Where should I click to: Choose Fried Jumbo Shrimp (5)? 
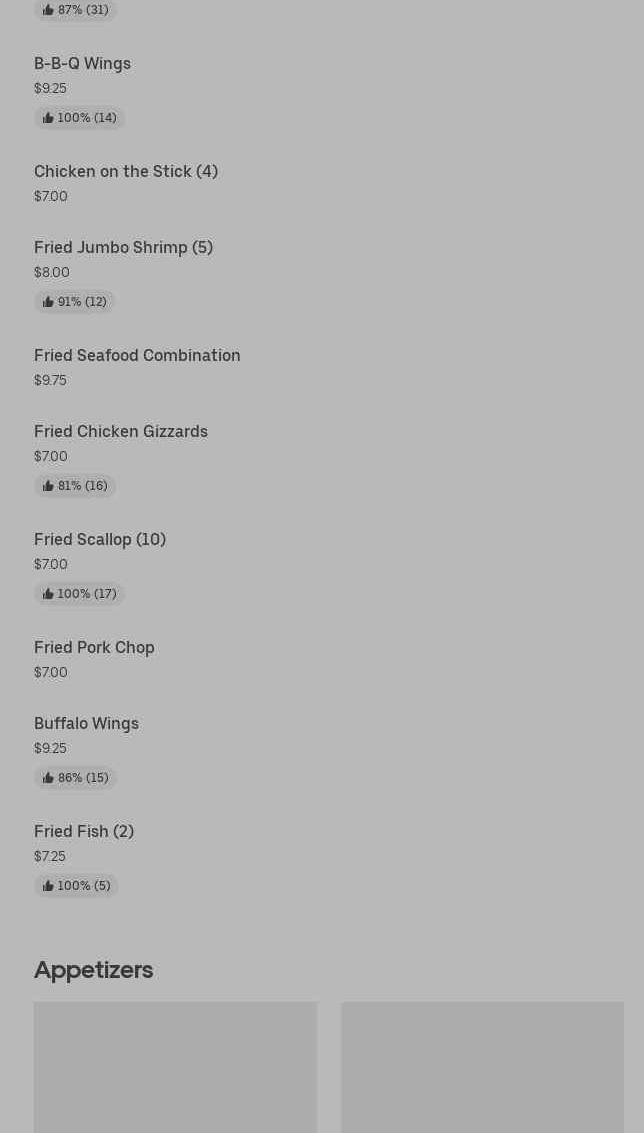pos(123,247)
